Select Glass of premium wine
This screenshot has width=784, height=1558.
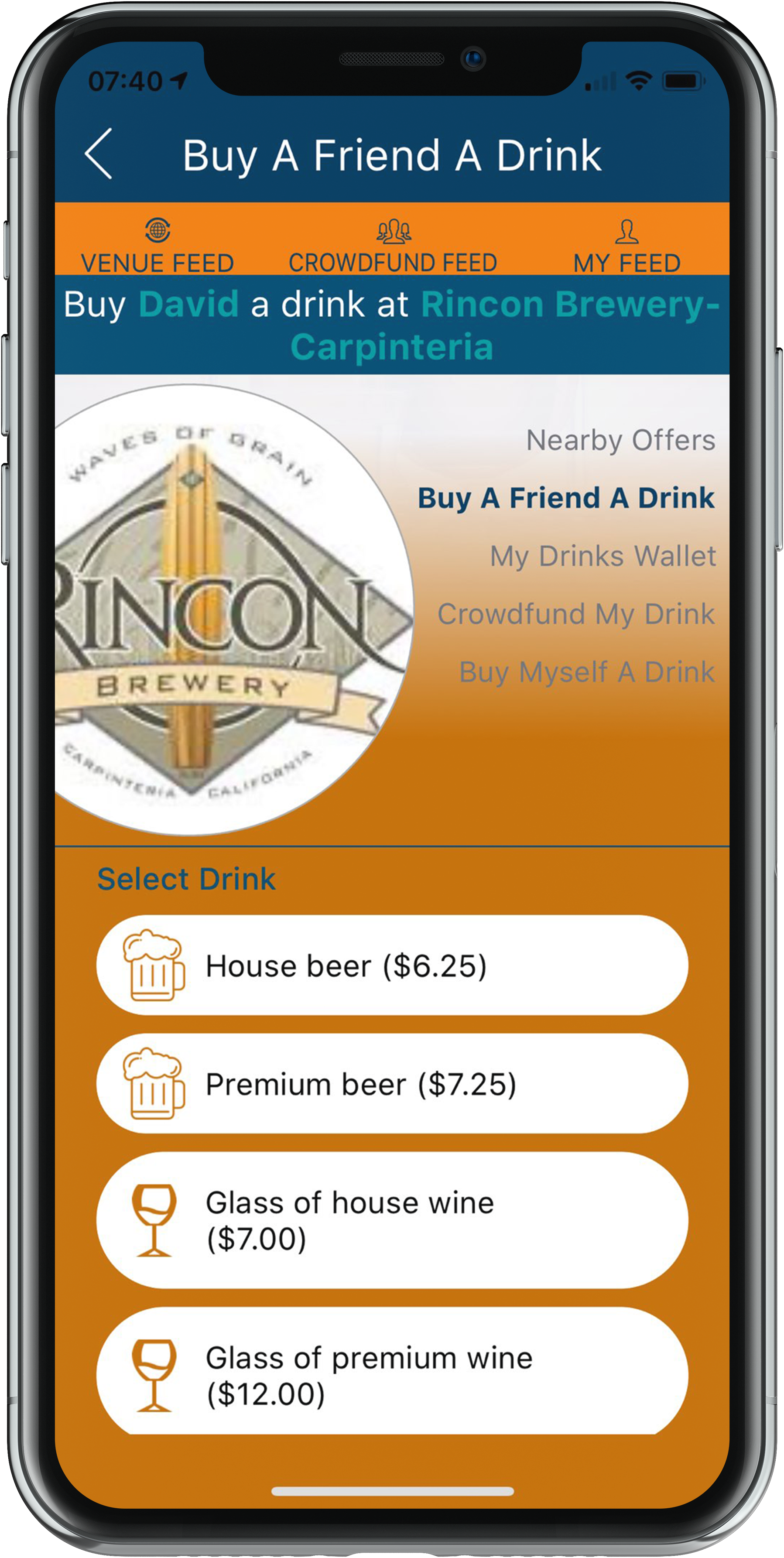pos(392,1375)
